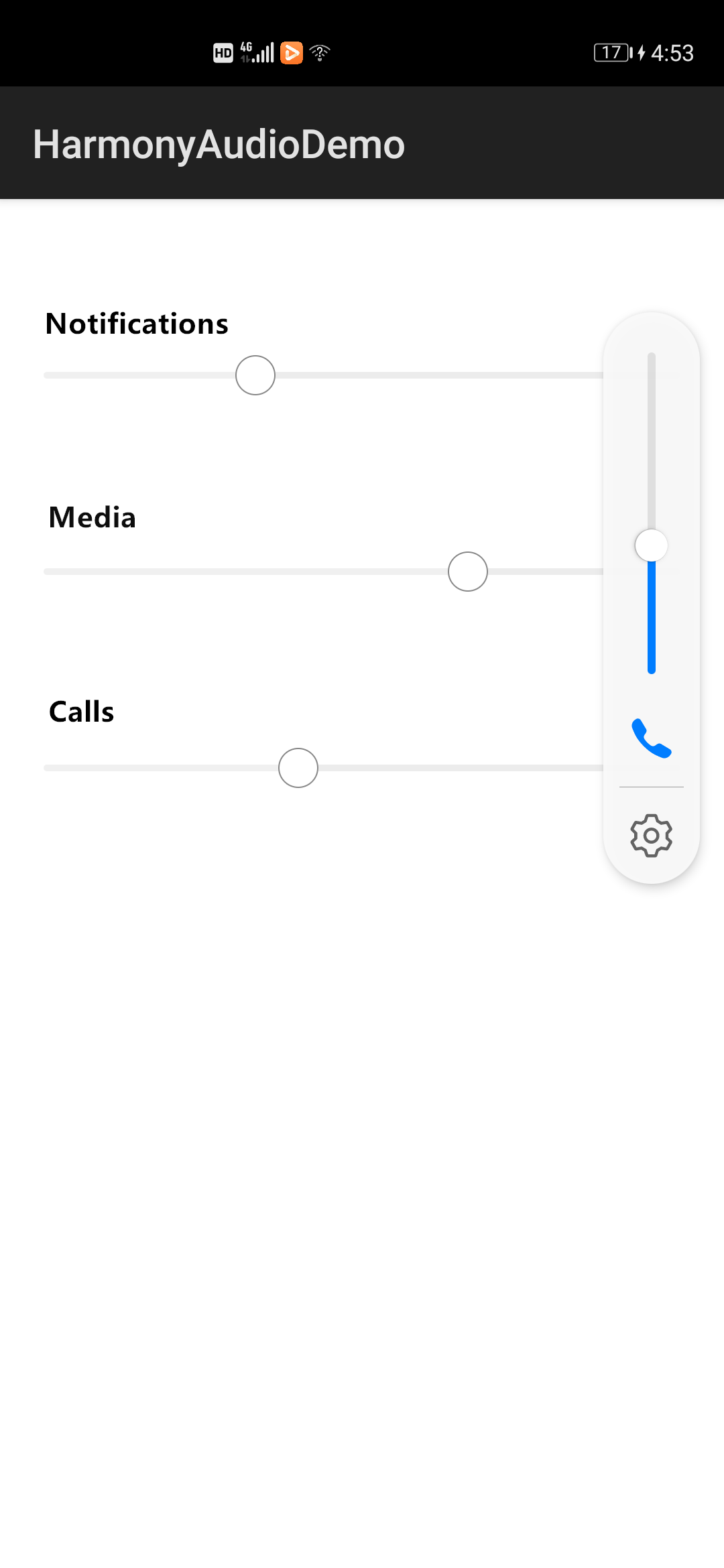Select the phone icon in the volume panel

click(x=650, y=740)
